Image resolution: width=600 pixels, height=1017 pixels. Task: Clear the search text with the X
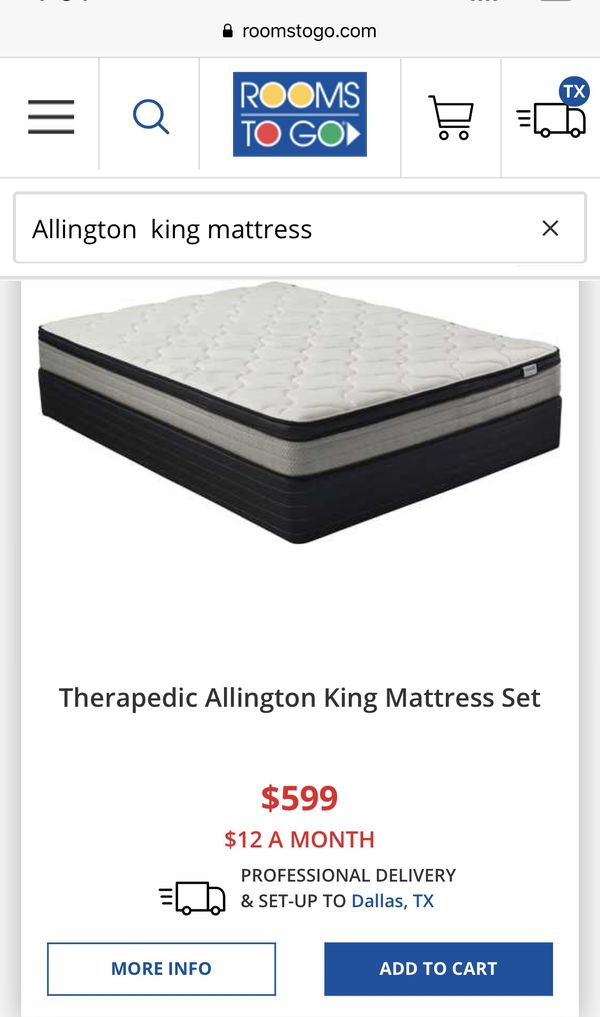click(x=550, y=228)
